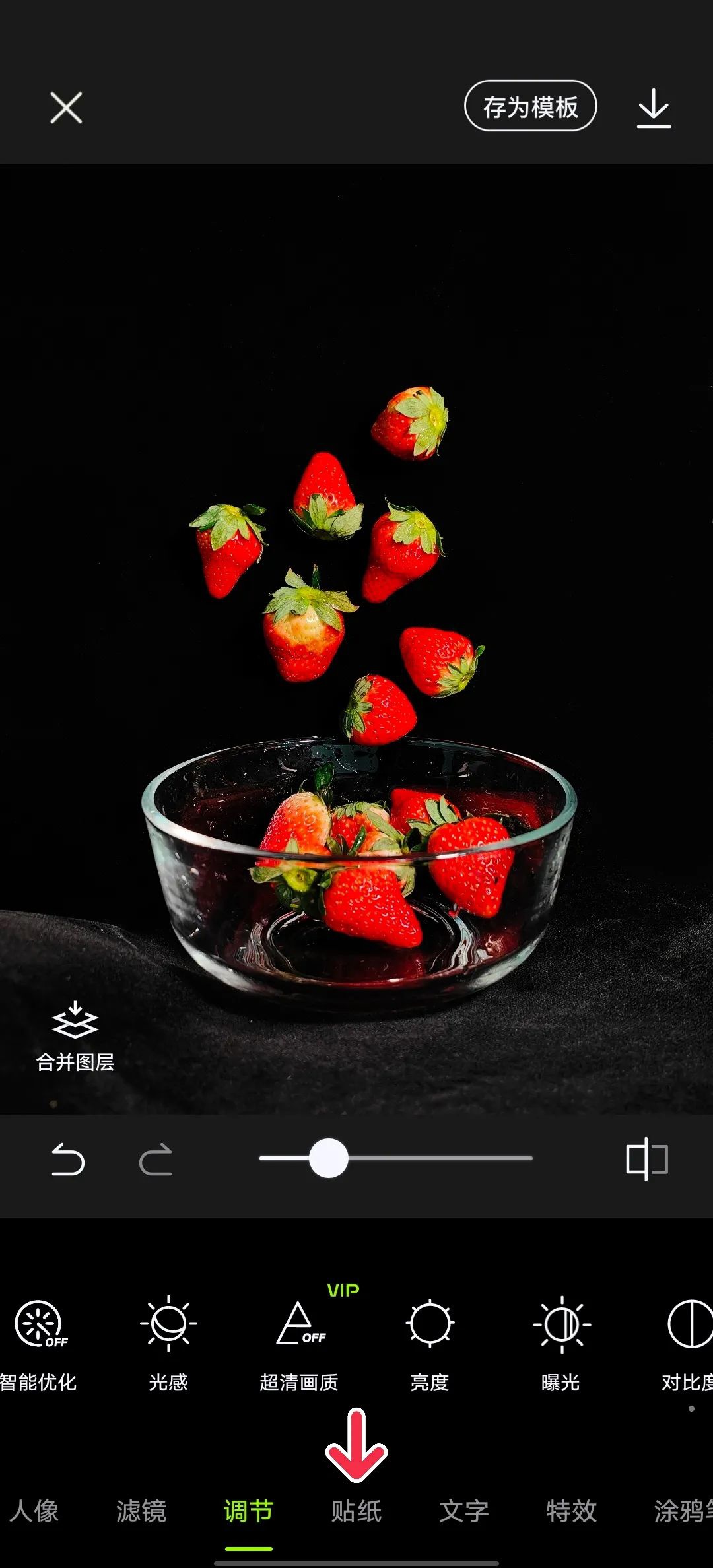Screen dimensions: 713x1568
Task: Tap the adjustment intensity slider
Action: tap(329, 1158)
